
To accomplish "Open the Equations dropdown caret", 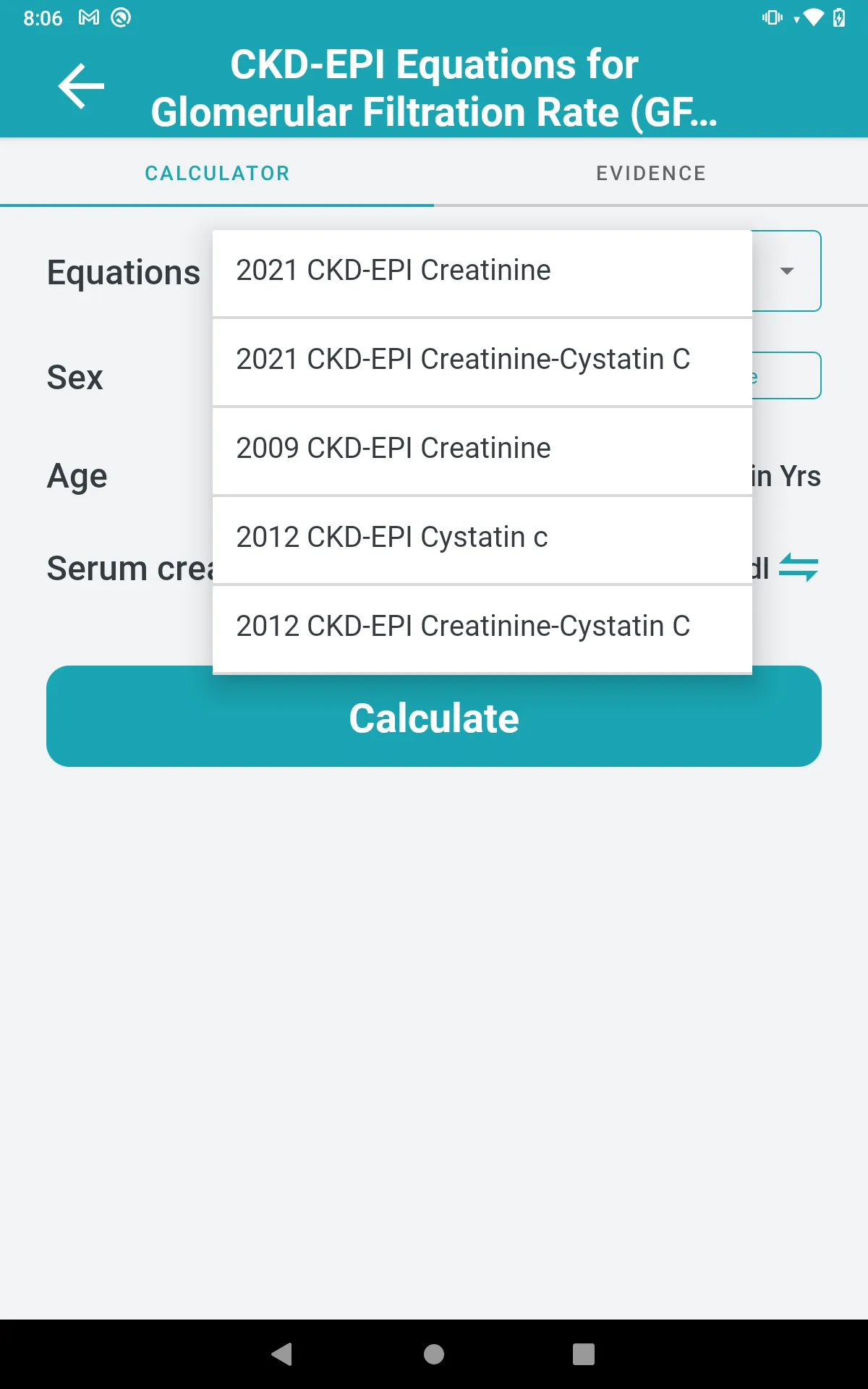I will [788, 271].
